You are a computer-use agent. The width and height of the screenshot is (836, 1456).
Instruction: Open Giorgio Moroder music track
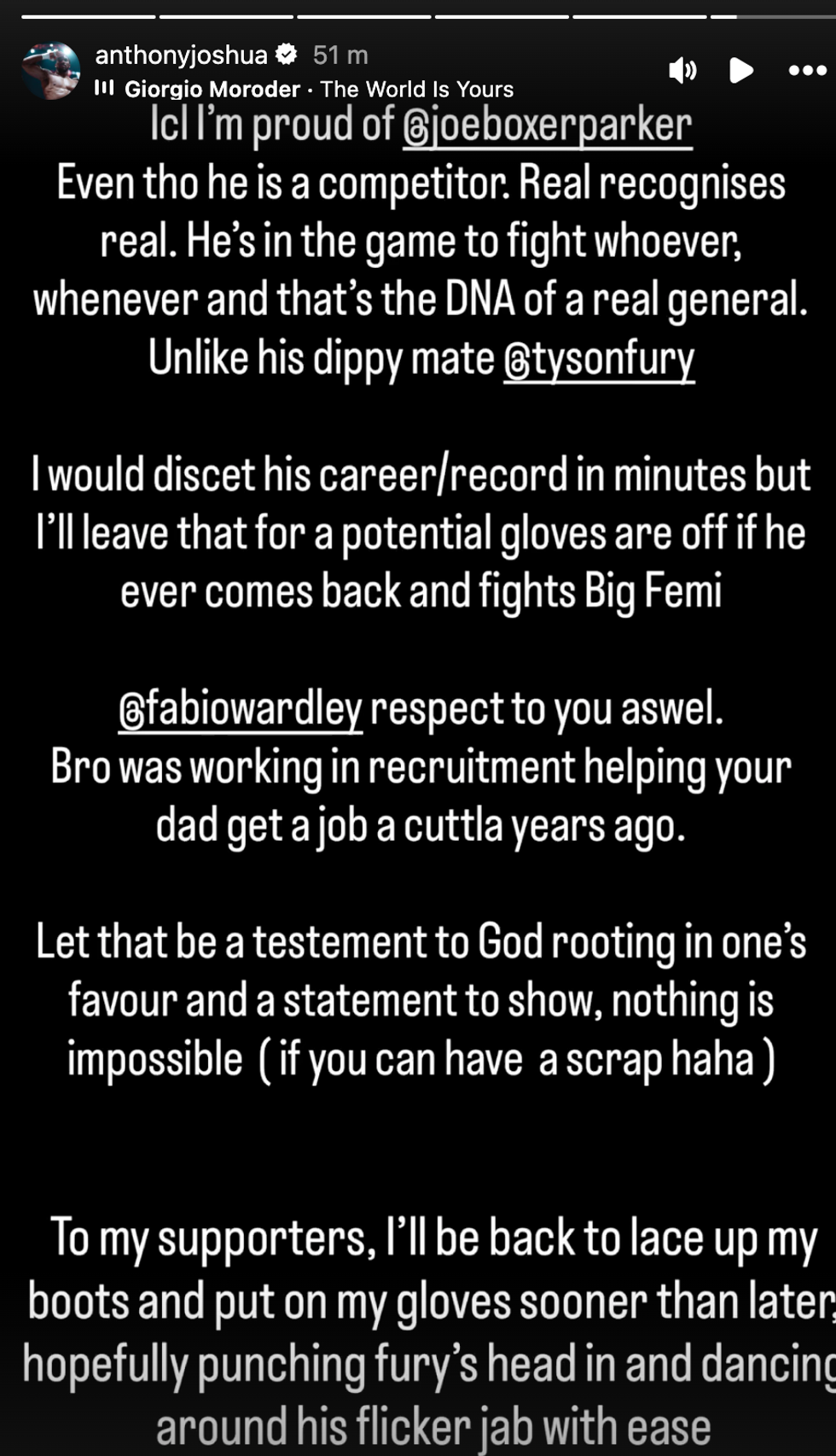click(x=317, y=89)
